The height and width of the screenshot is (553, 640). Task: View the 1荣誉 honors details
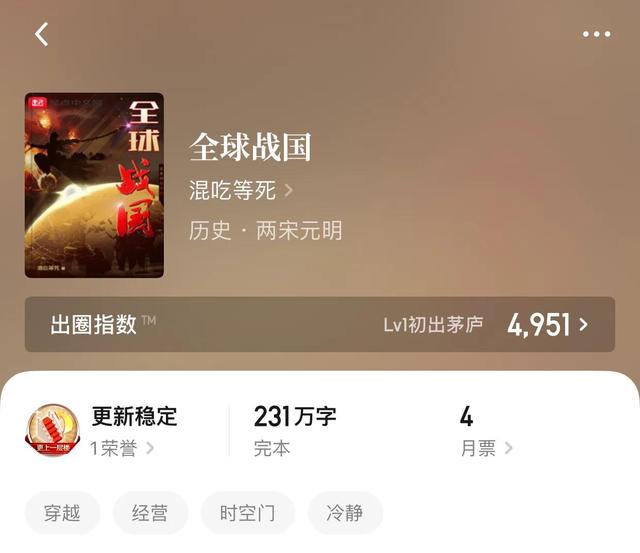point(122,448)
